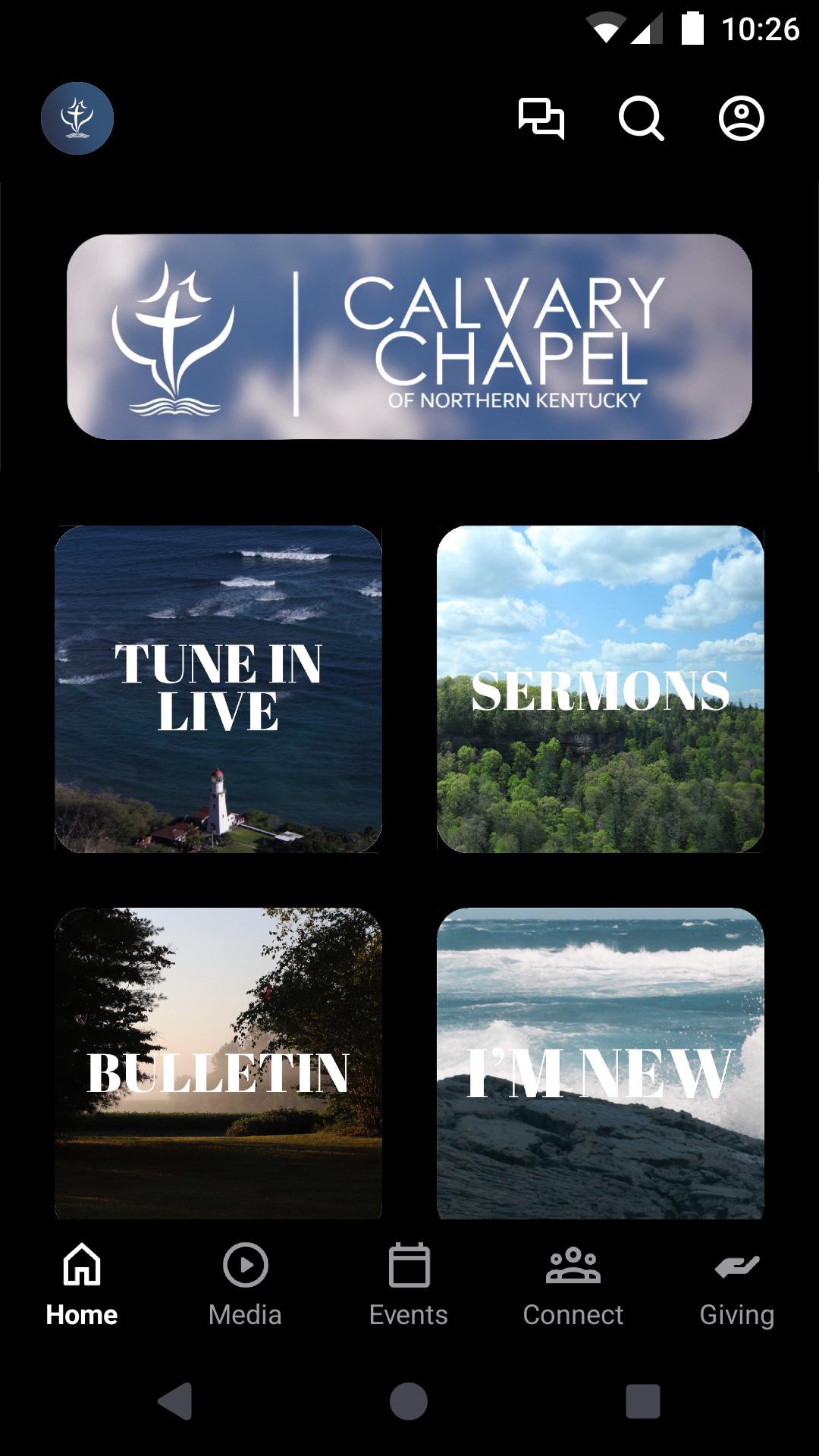Open the messages chat icon
This screenshot has width=819, height=1456.
pyautogui.click(x=541, y=118)
